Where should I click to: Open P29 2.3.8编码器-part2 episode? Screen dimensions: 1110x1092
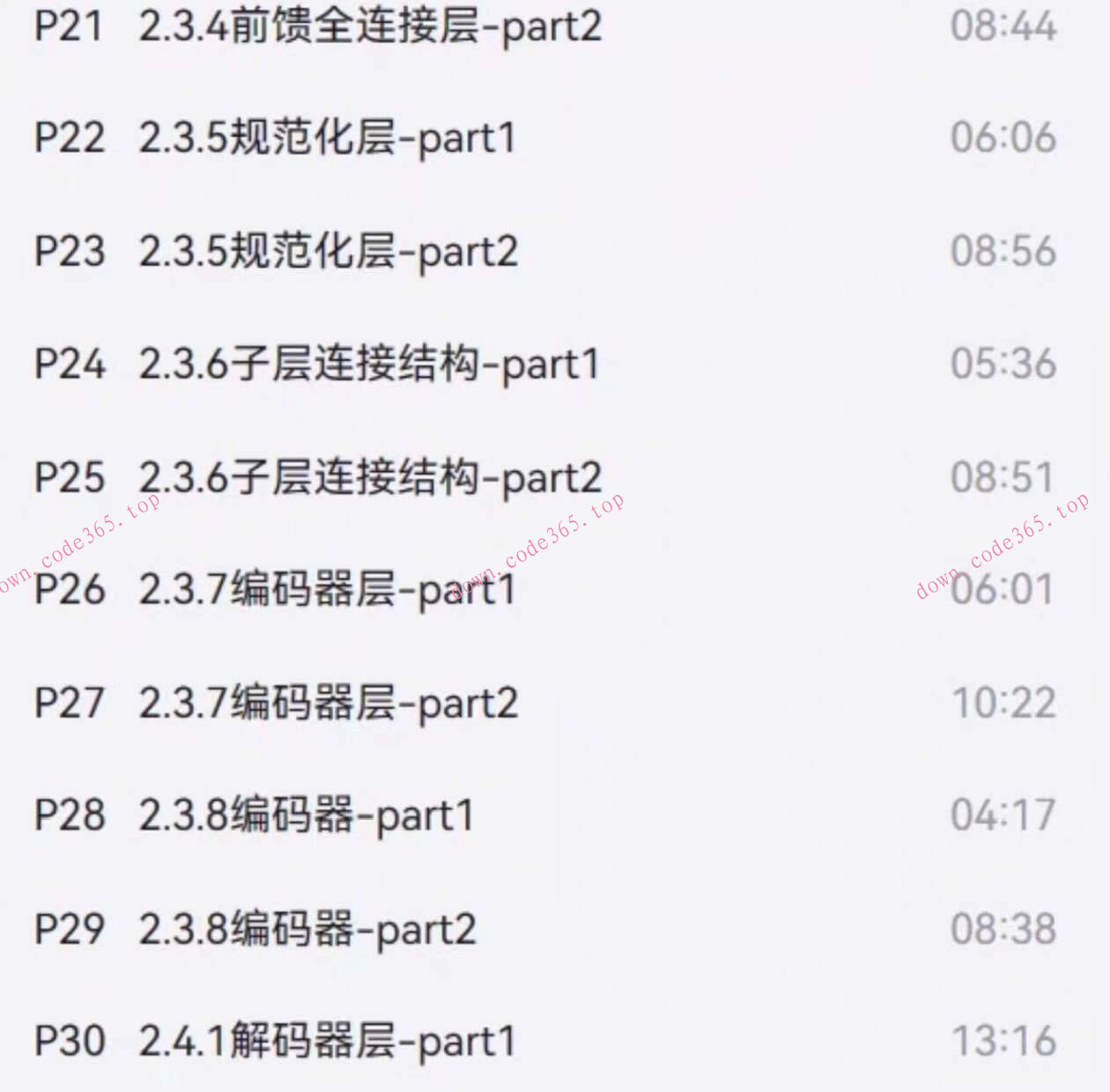pyautogui.click(x=307, y=929)
